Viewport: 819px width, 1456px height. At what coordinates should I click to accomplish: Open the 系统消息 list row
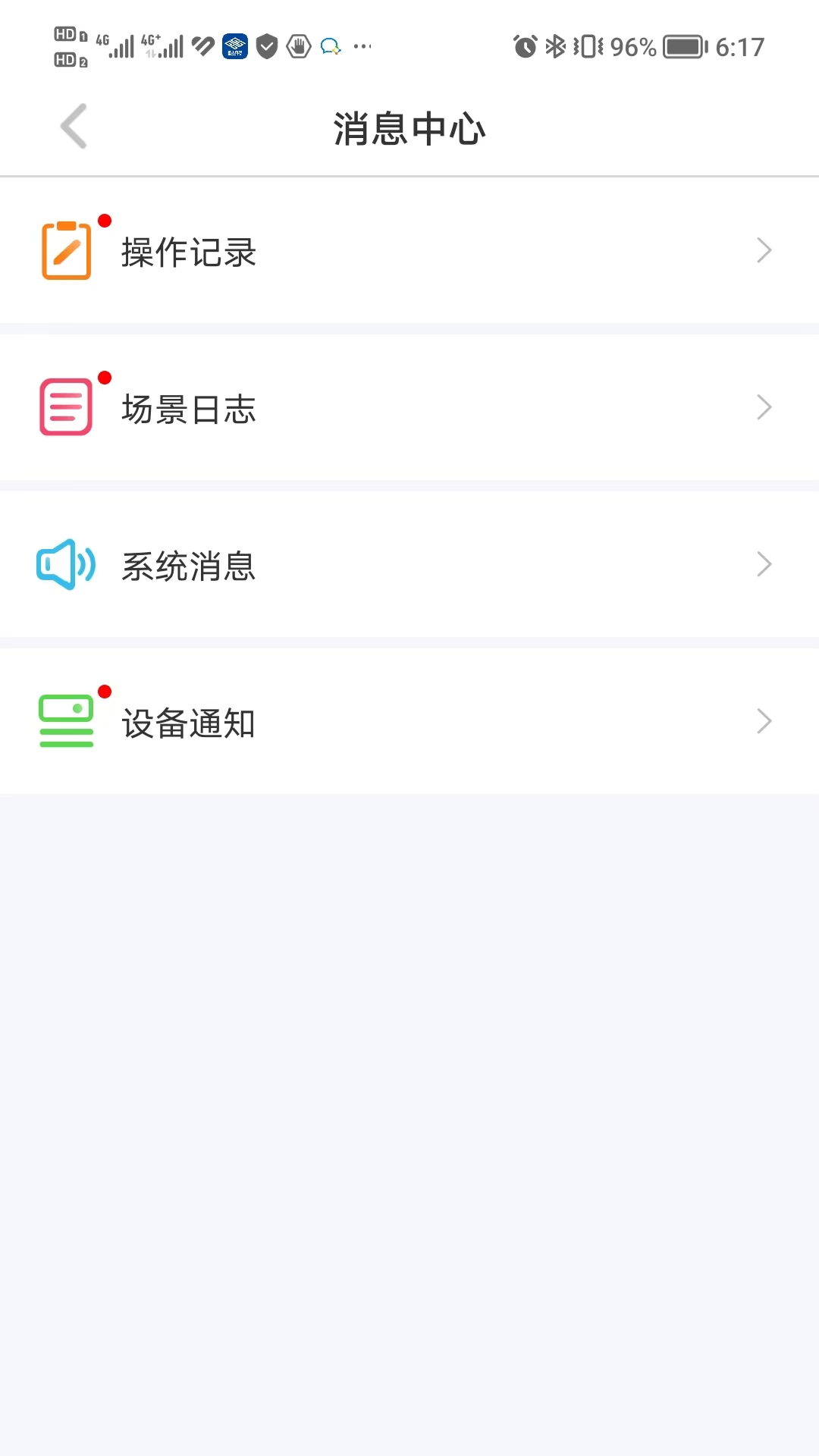coord(409,564)
